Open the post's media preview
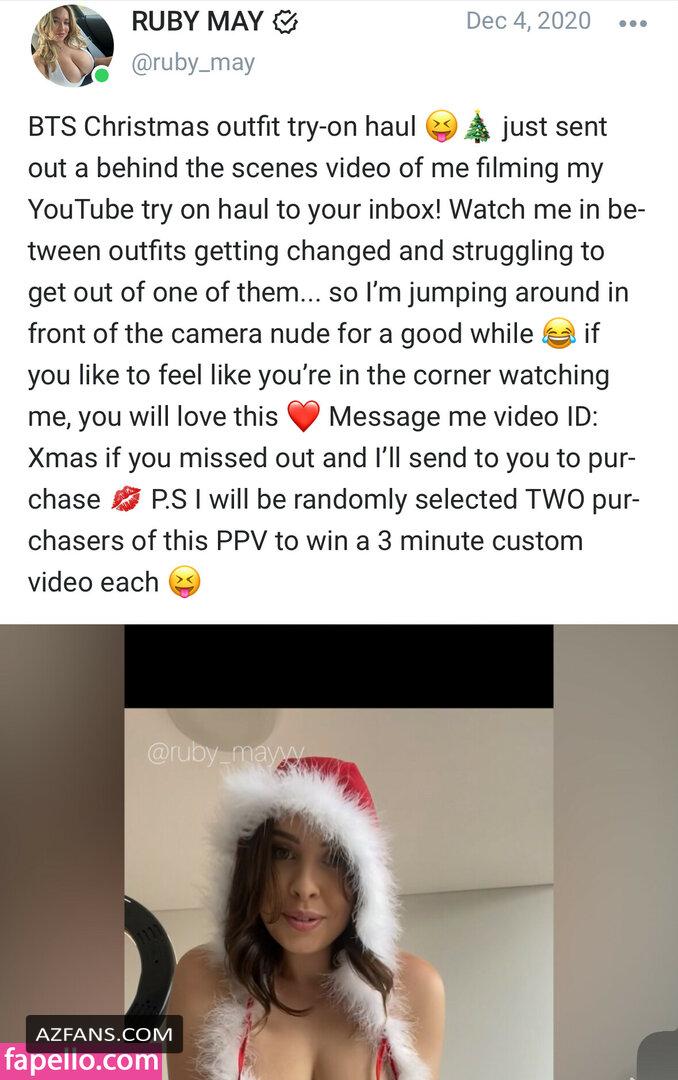The image size is (678, 1080). [338, 850]
